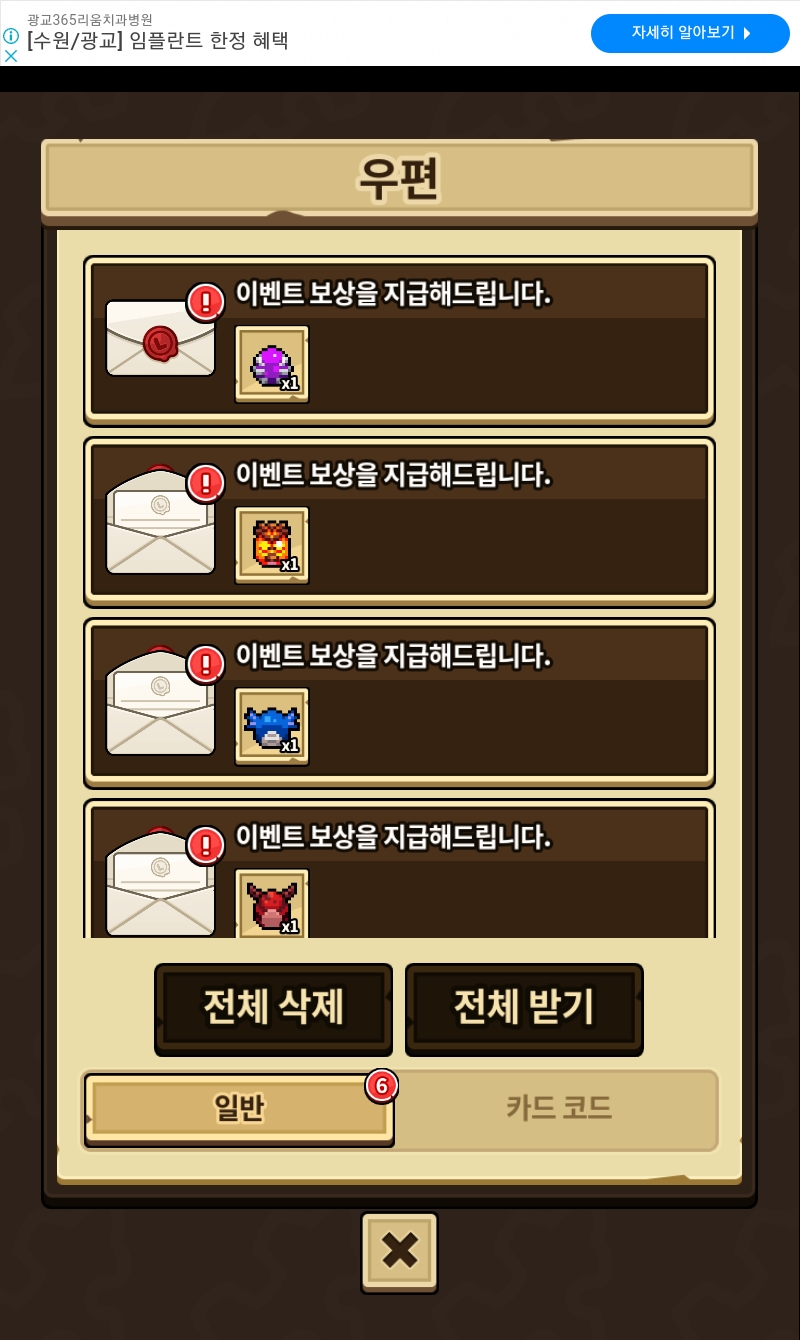Tap 자세히 알아보기 on the ad
Image resolution: width=800 pixels, height=1340 pixels.
[690, 33]
